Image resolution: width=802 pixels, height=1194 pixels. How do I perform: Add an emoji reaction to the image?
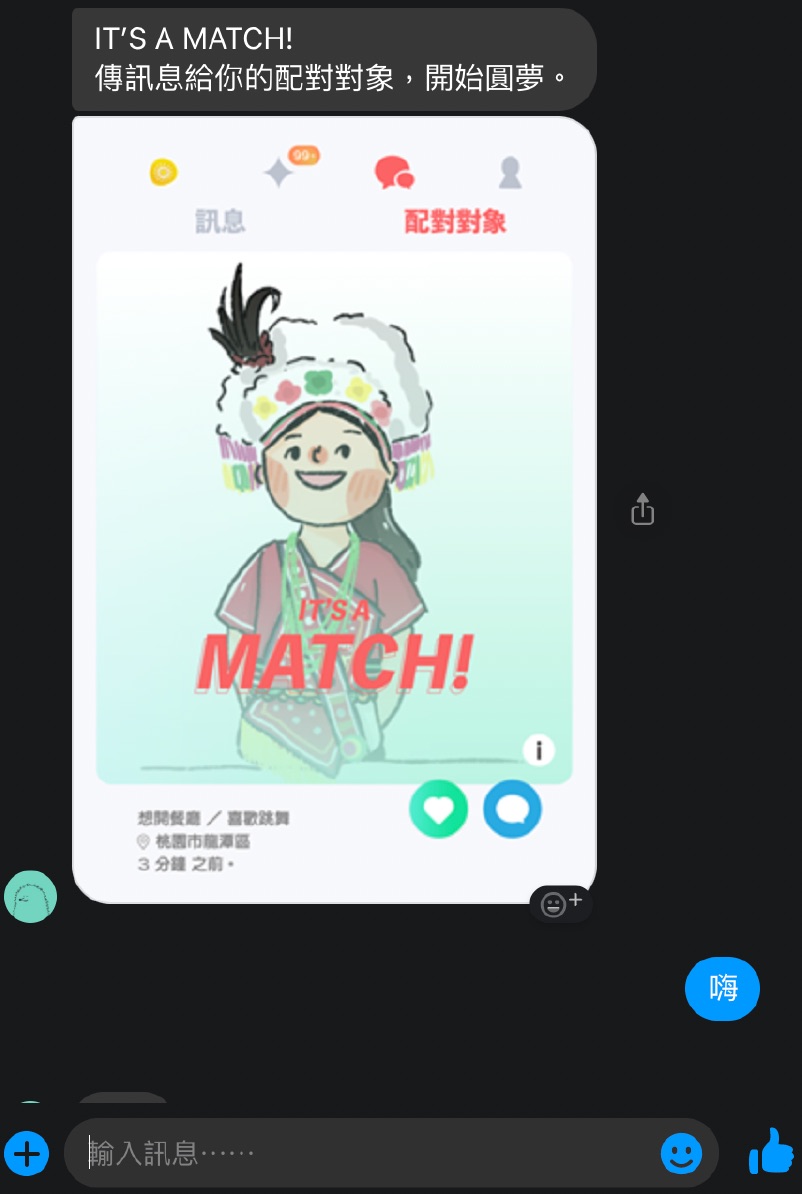(561, 904)
